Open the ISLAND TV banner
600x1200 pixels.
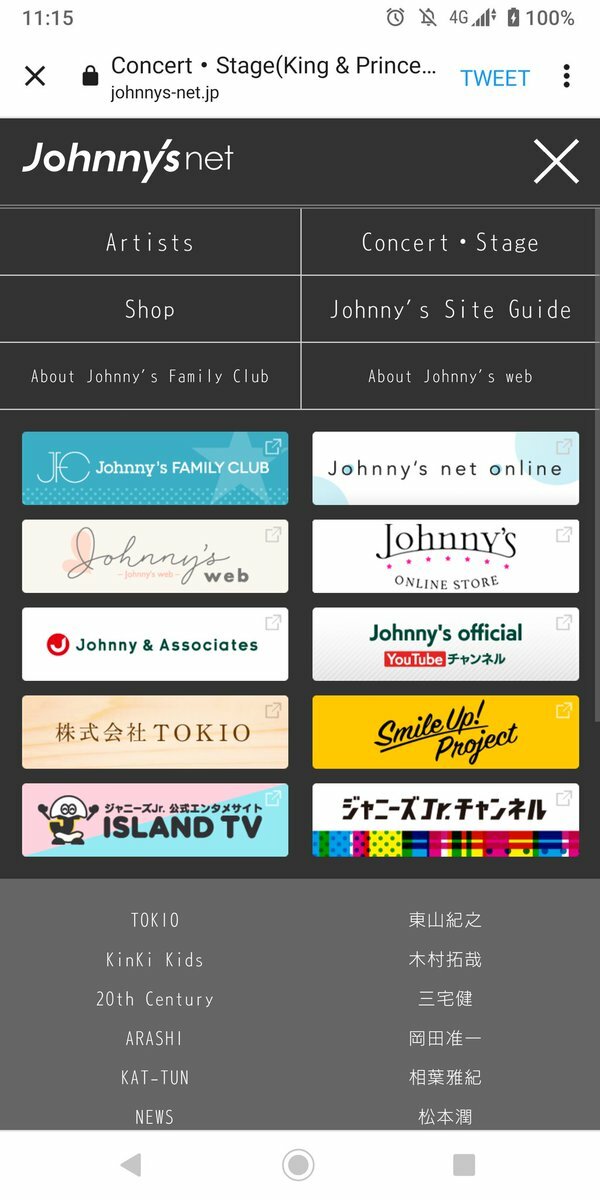[x=155, y=820]
